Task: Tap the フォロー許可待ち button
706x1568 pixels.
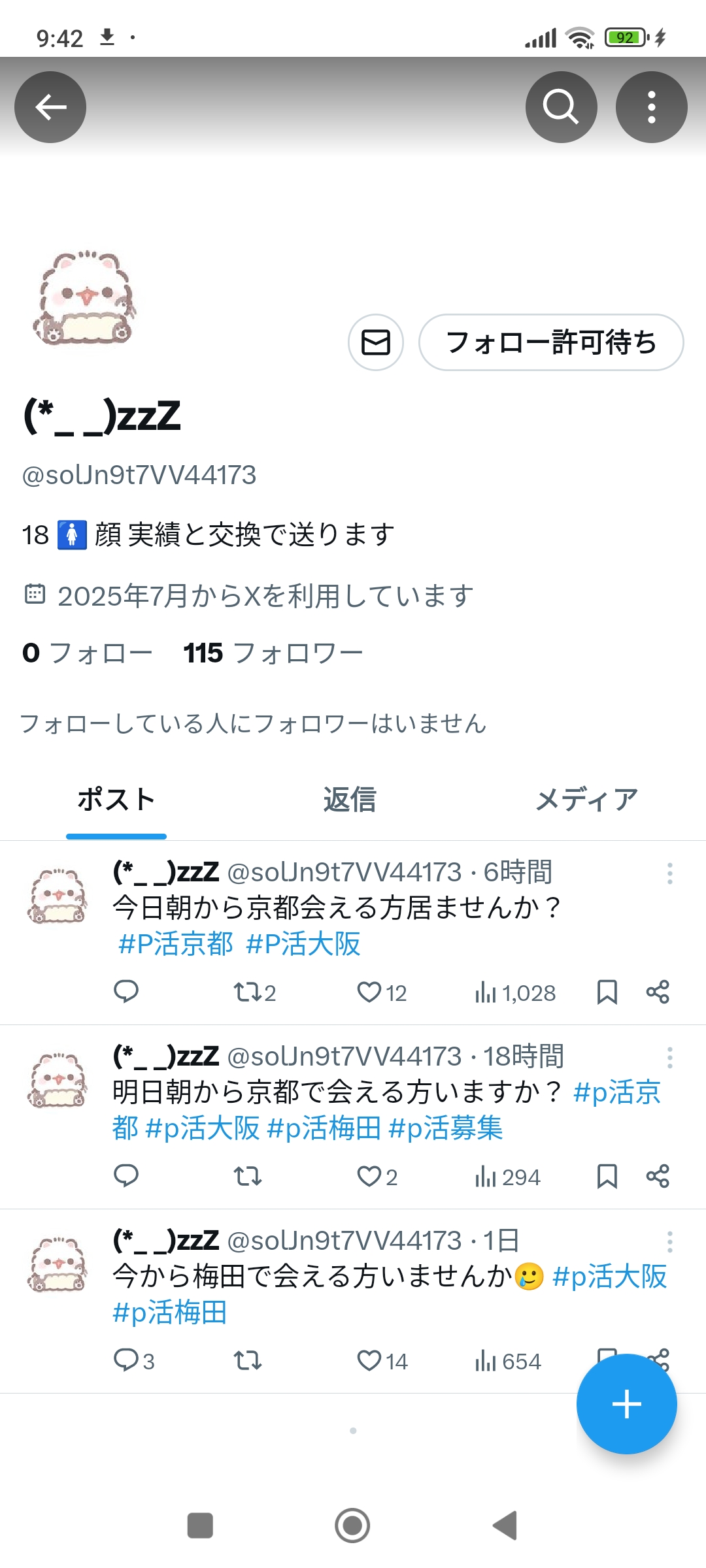Action: (551, 342)
